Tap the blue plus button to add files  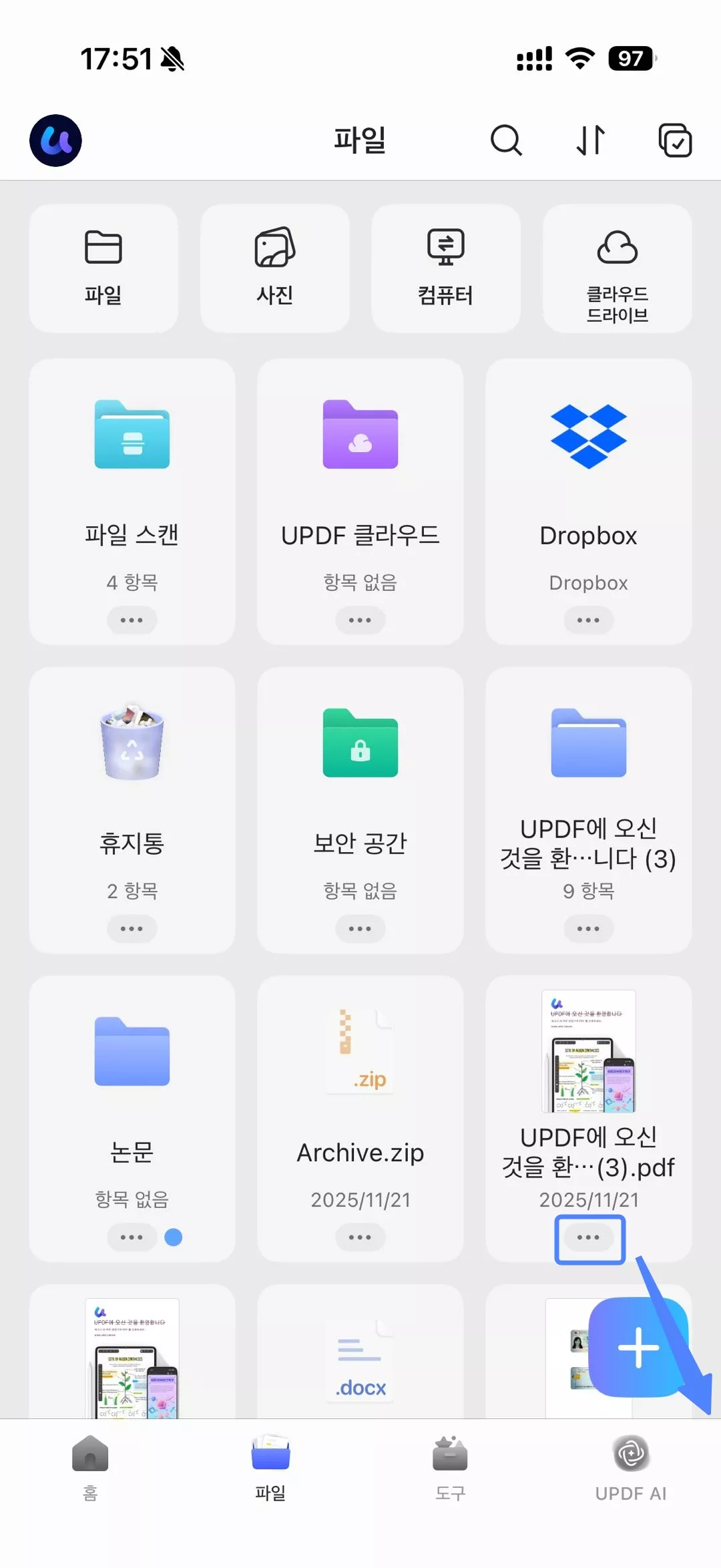coord(639,1347)
